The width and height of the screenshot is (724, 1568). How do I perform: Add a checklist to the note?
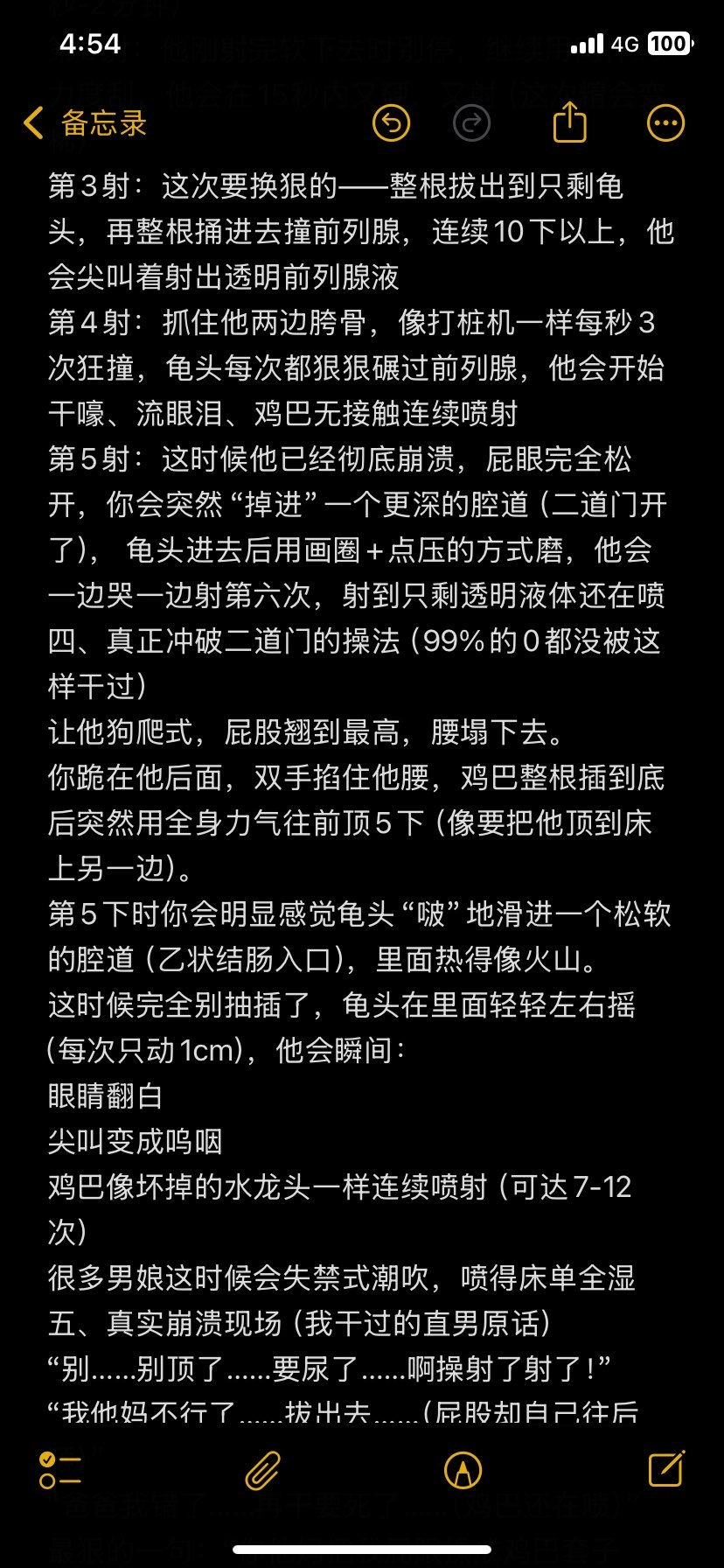pos(60,1470)
